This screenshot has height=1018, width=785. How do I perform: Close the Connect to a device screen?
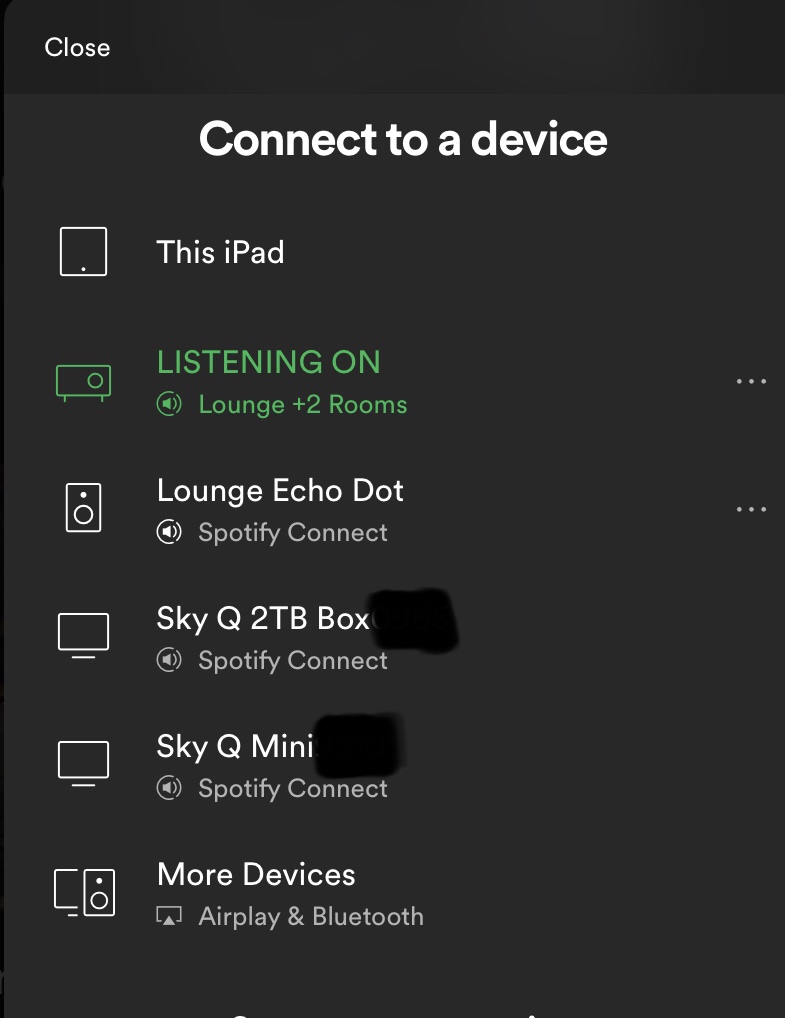click(x=77, y=47)
